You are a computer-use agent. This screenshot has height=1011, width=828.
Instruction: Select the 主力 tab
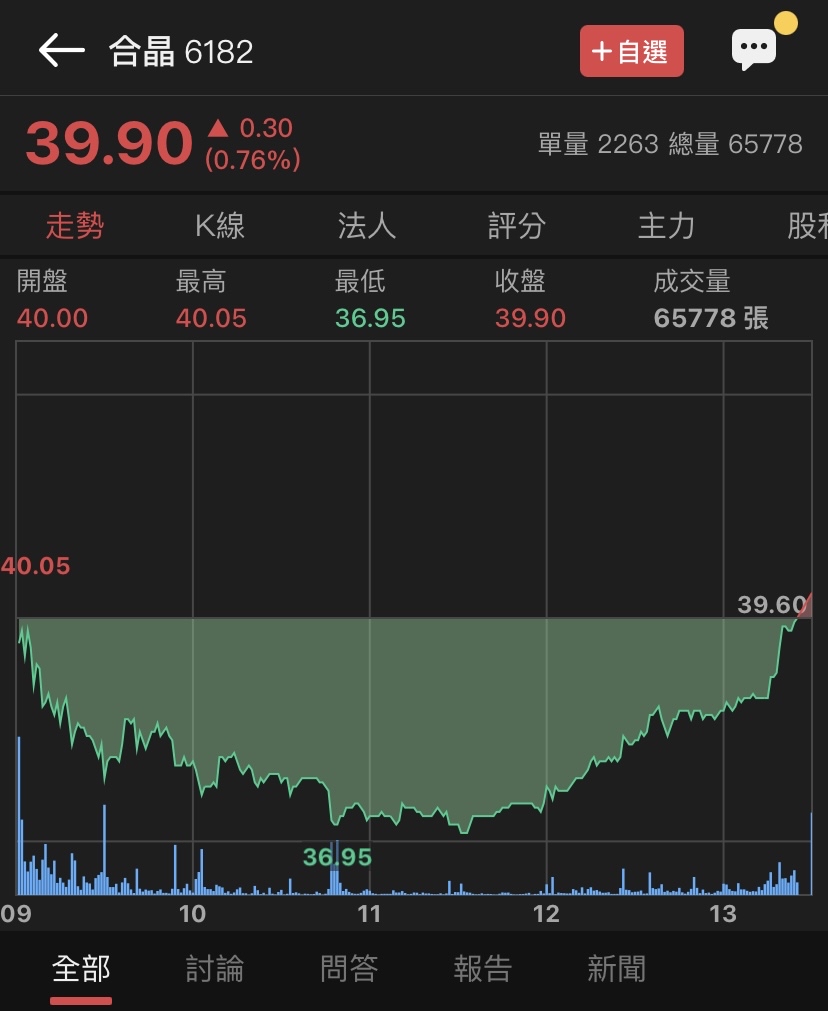[x=666, y=226]
